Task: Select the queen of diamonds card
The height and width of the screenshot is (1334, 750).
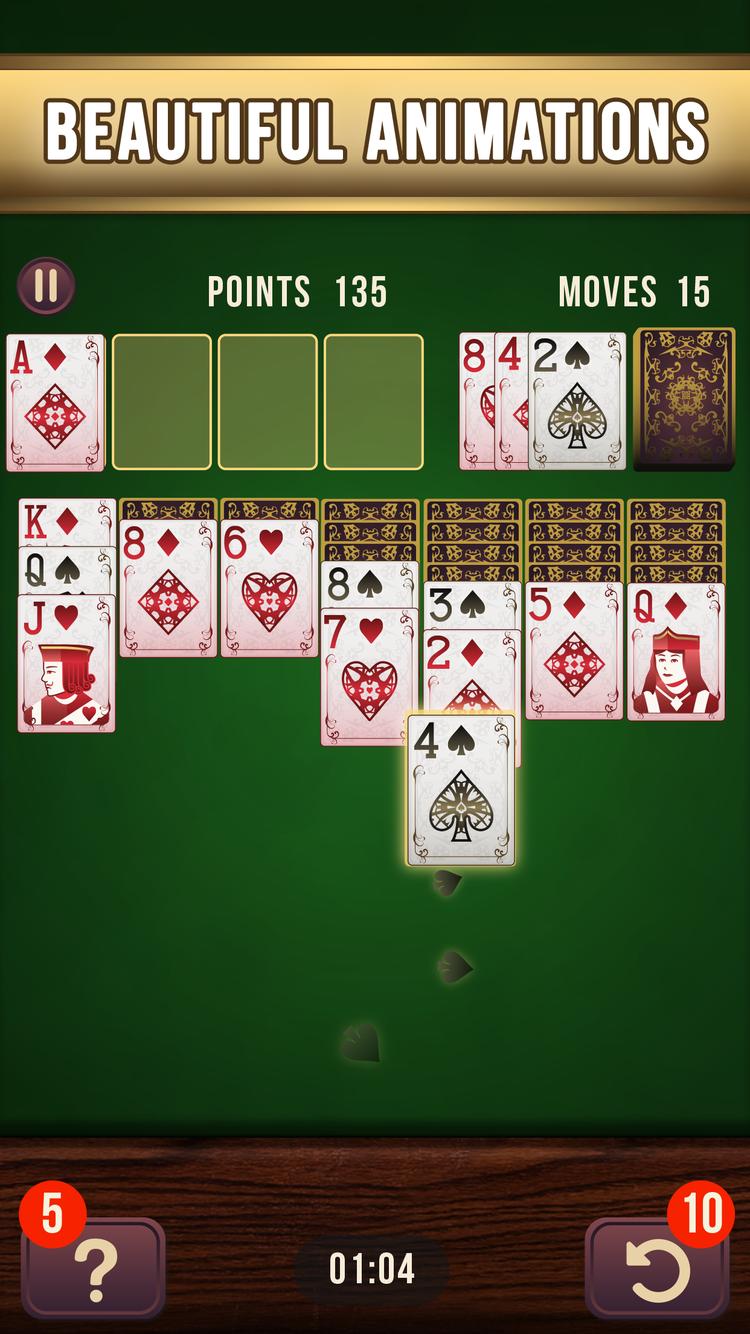Action: [x=675, y=650]
